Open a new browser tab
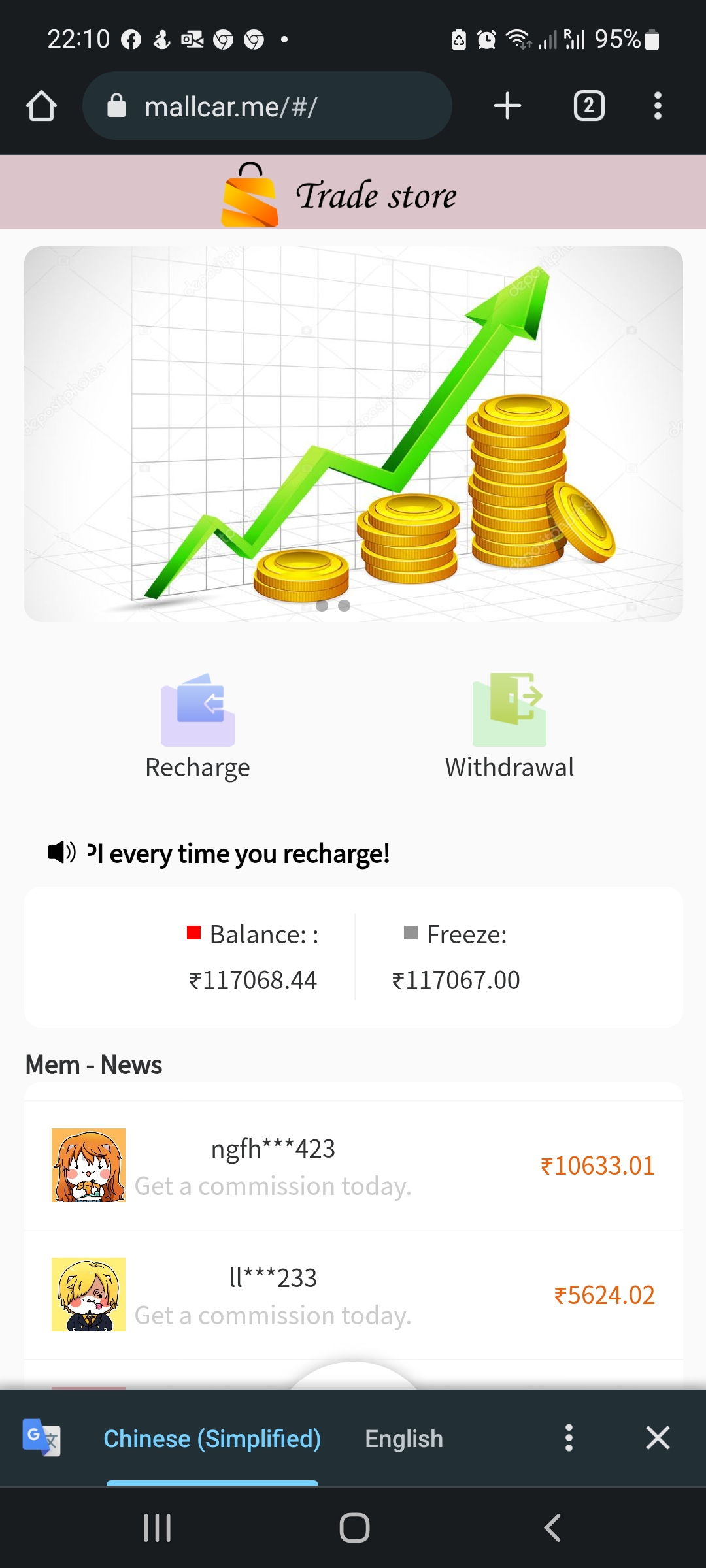Viewport: 706px width, 1568px height. pos(507,106)
